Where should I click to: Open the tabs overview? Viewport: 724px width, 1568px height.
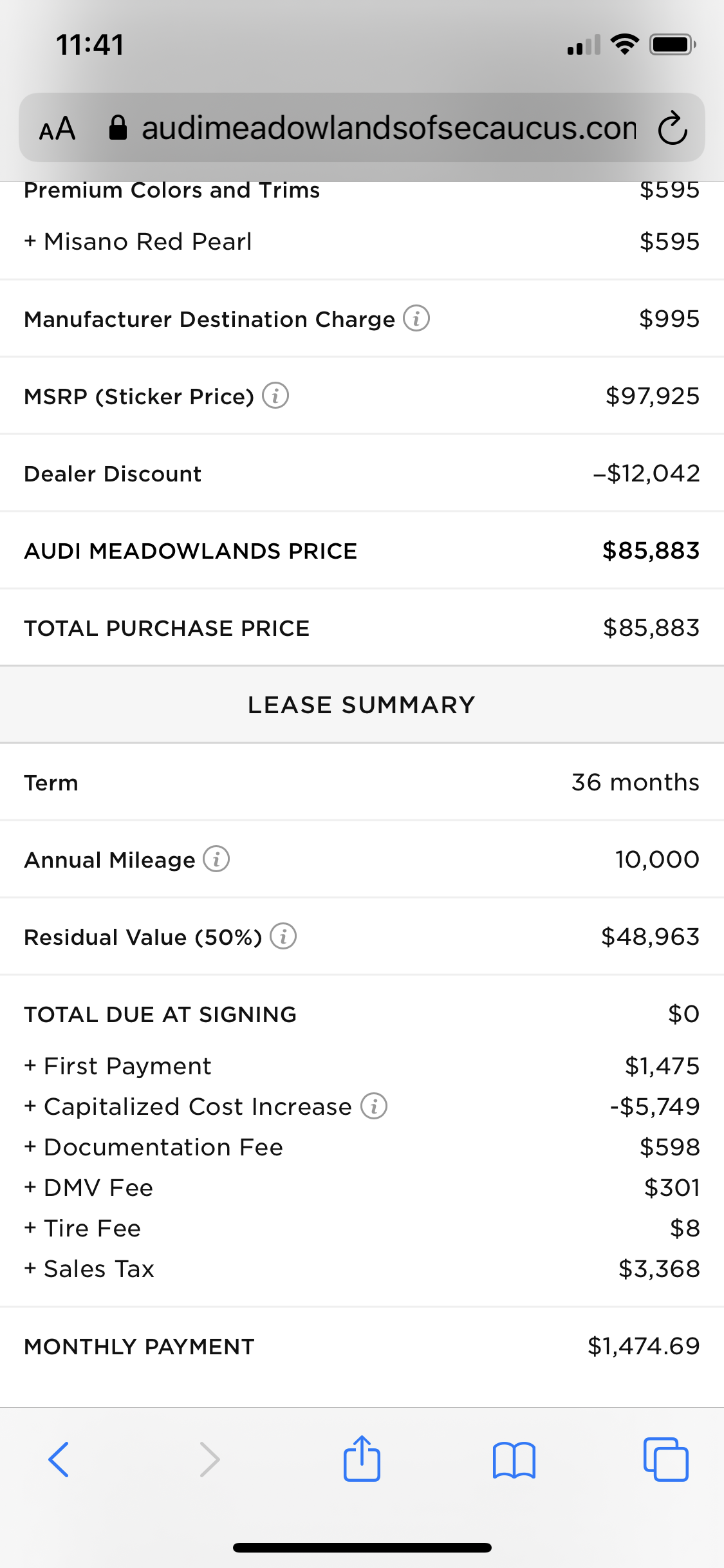(665, 1459)
